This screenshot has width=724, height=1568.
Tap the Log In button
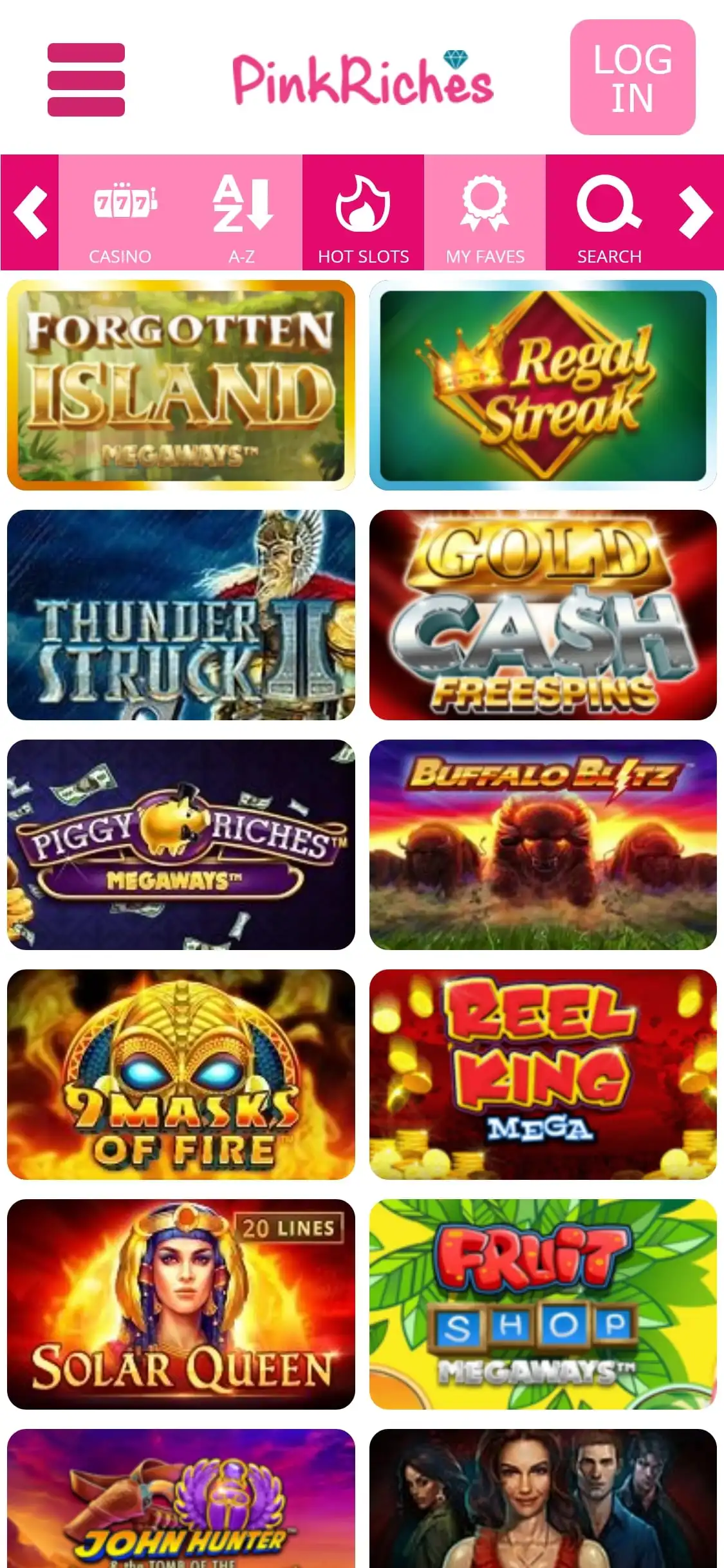(632, 77)
